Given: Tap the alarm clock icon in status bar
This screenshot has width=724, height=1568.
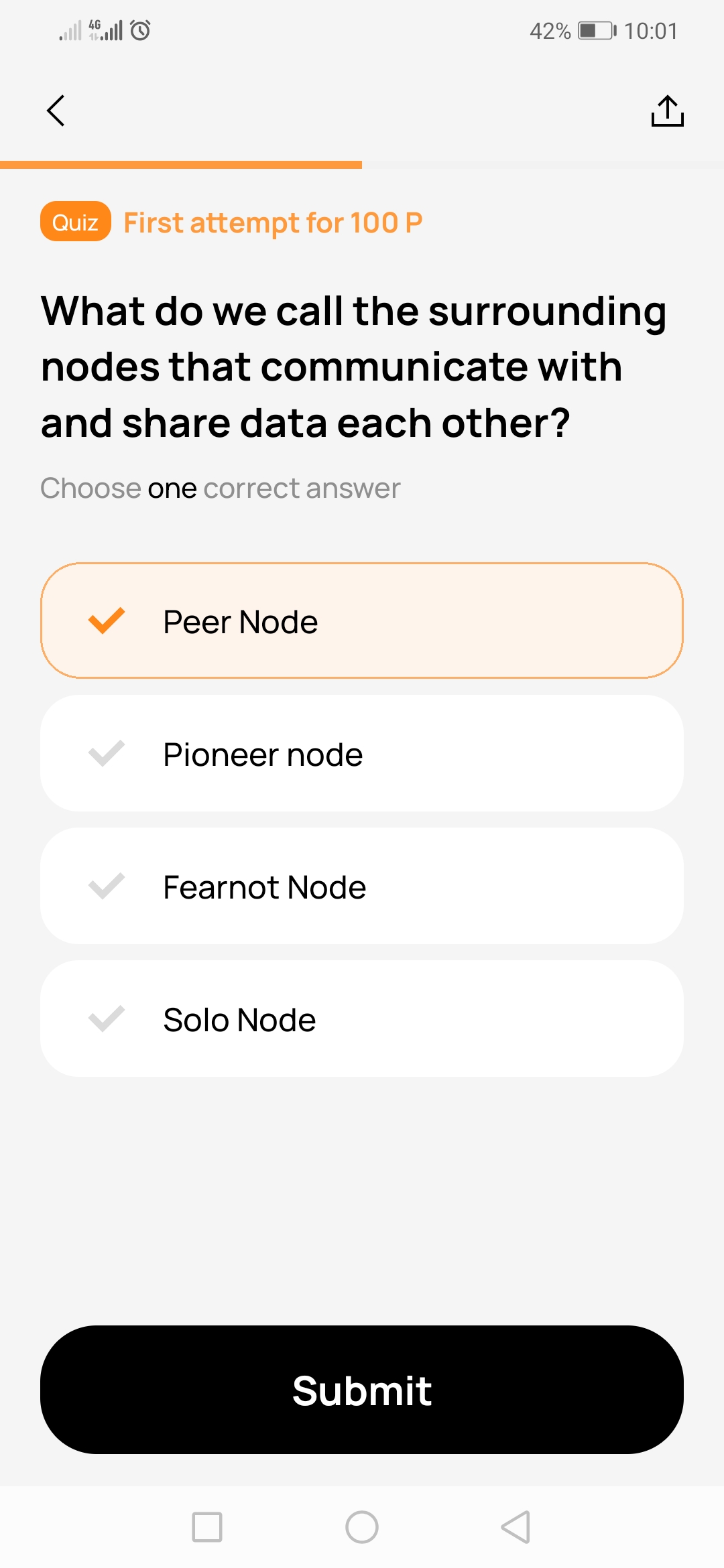Looking at the screenshot, I should coord(137,30).
